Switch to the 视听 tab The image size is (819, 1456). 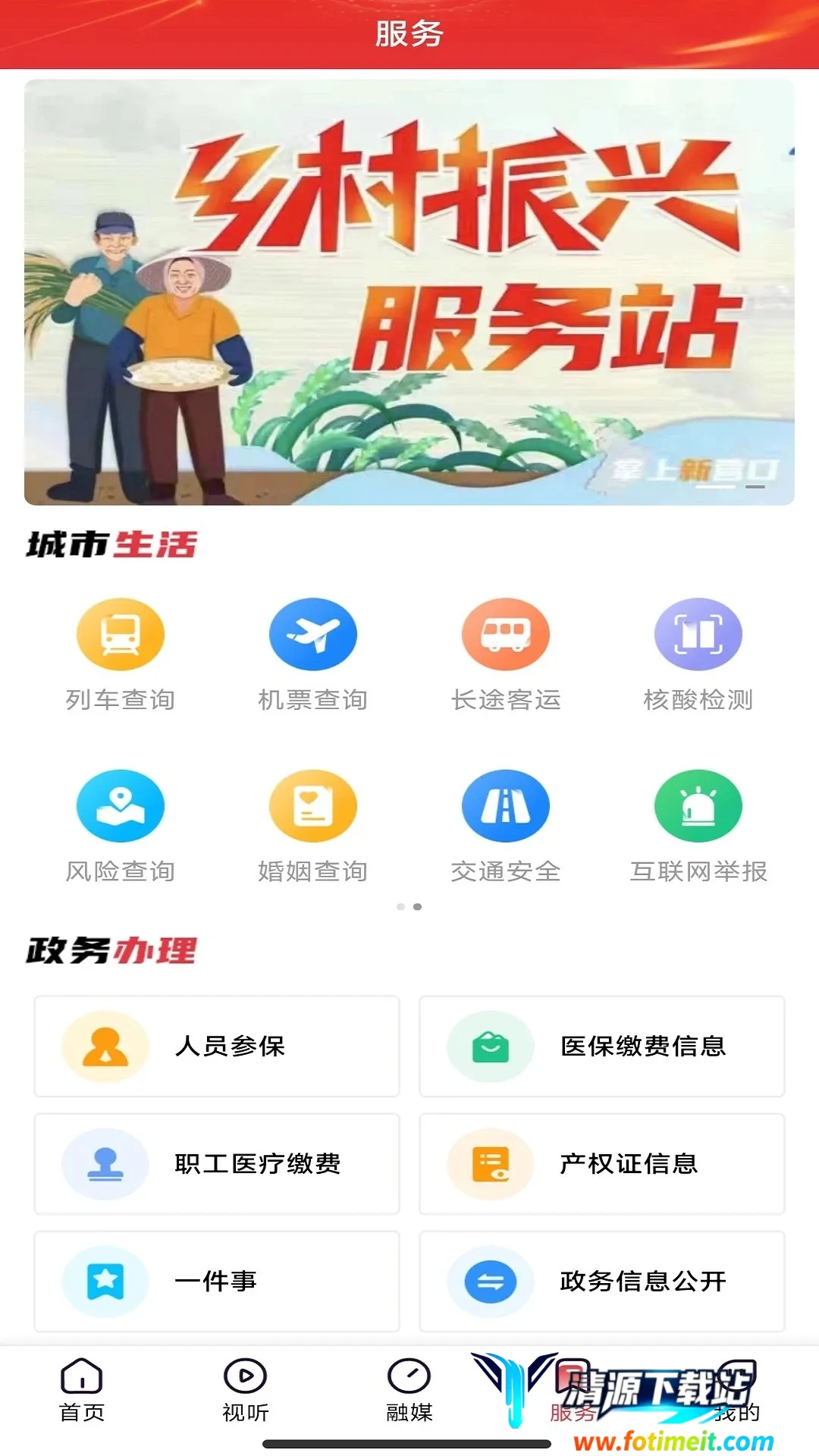(246, 1389)
